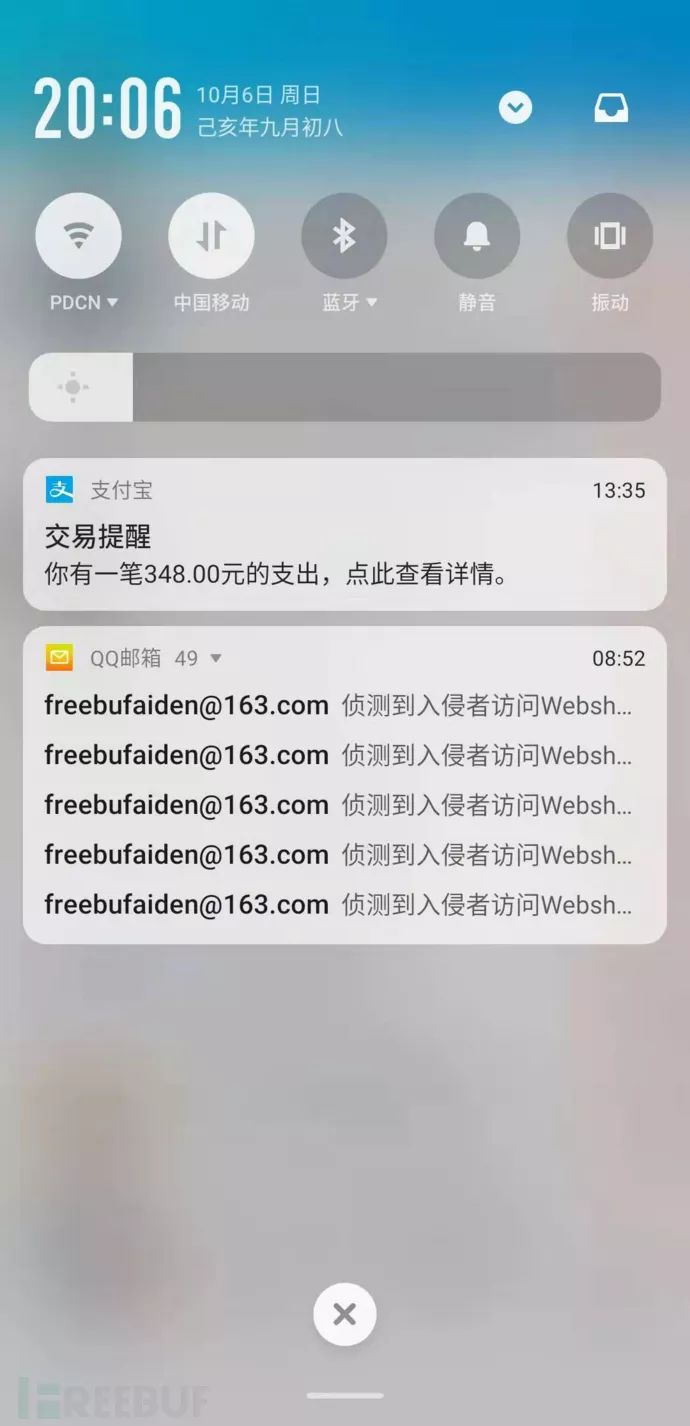Enable 振动 vibration mode
This screenshot has width=690, height=1426.
[x=610, y=236]
